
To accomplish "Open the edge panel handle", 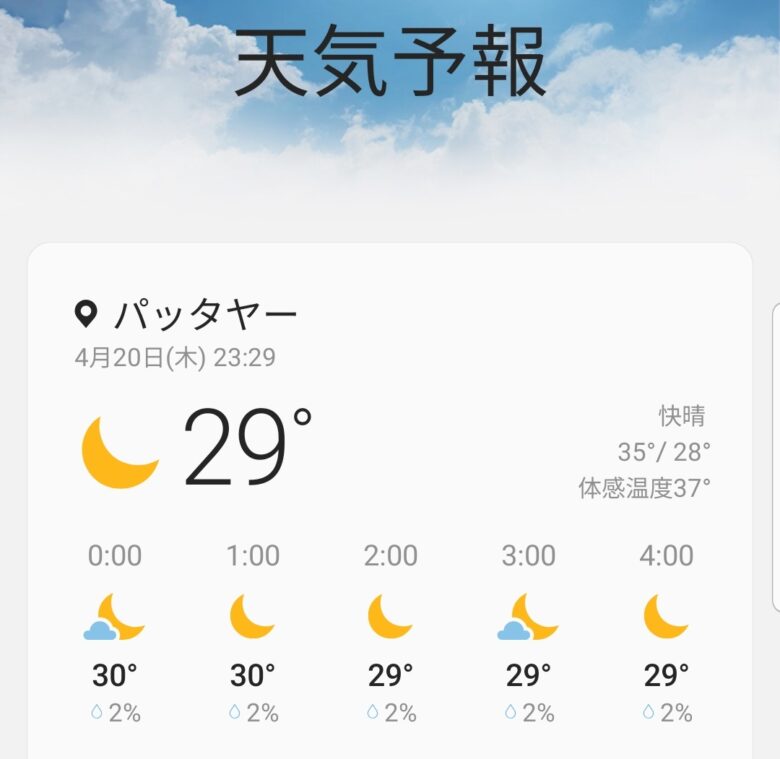I will (775, 457).
